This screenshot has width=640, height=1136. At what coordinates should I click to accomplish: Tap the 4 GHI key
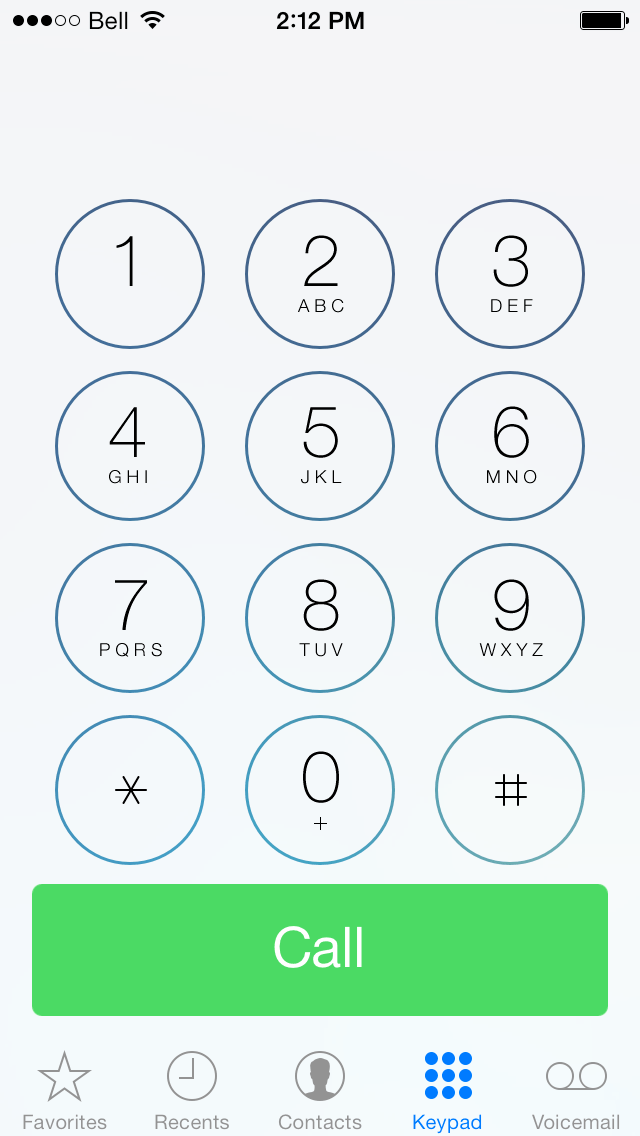coord(130,446)
